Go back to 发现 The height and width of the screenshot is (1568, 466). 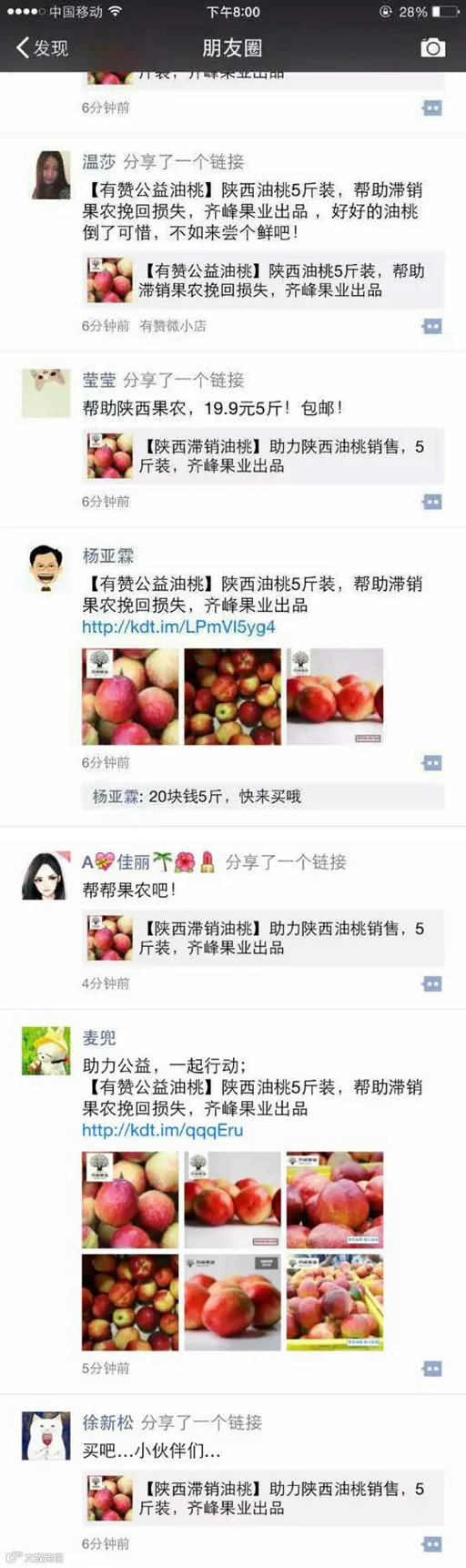coord(42,47)
